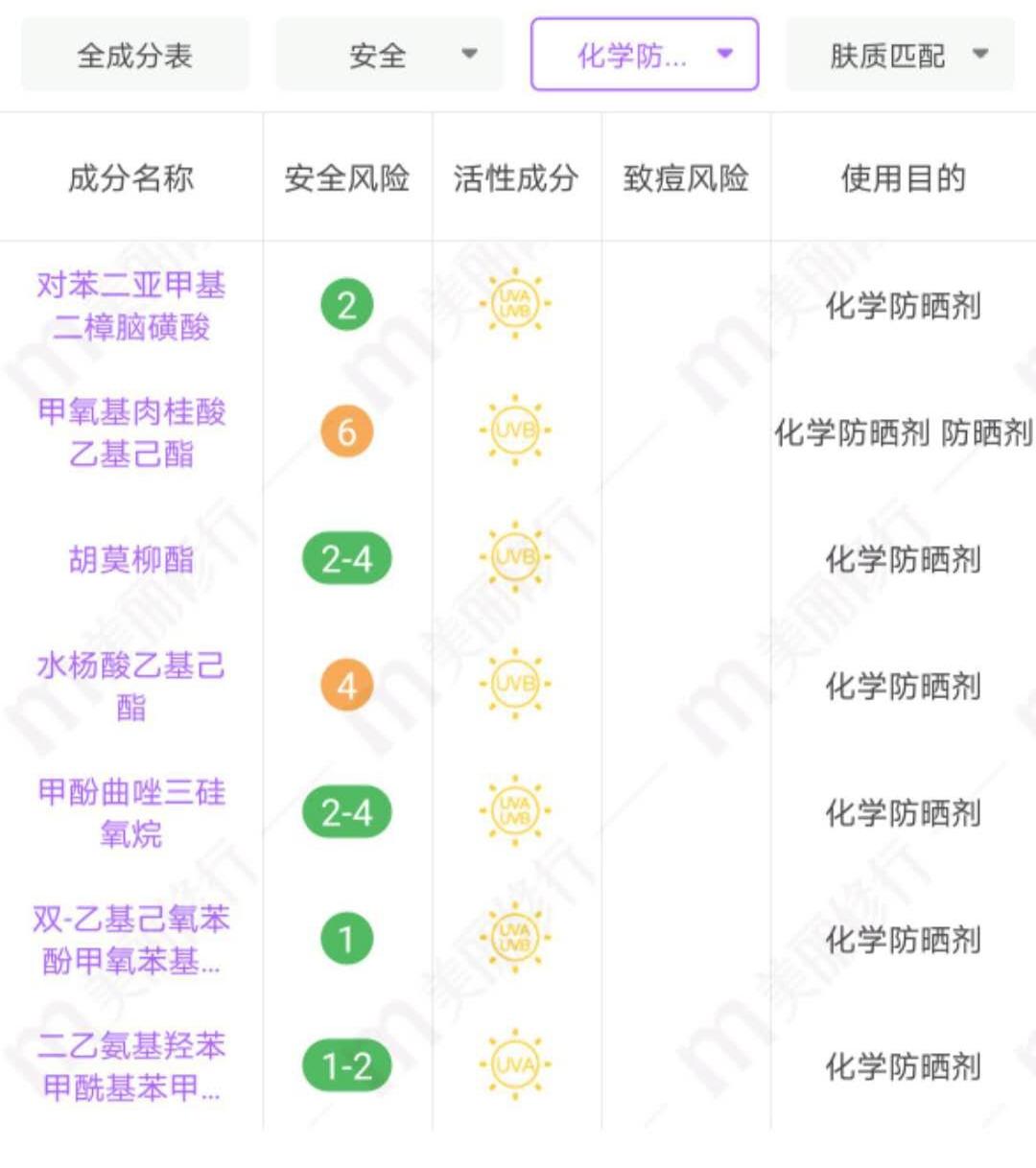Expand the 化学防 filter dropdown
1036x1168 pixels.
click(645, 55)
